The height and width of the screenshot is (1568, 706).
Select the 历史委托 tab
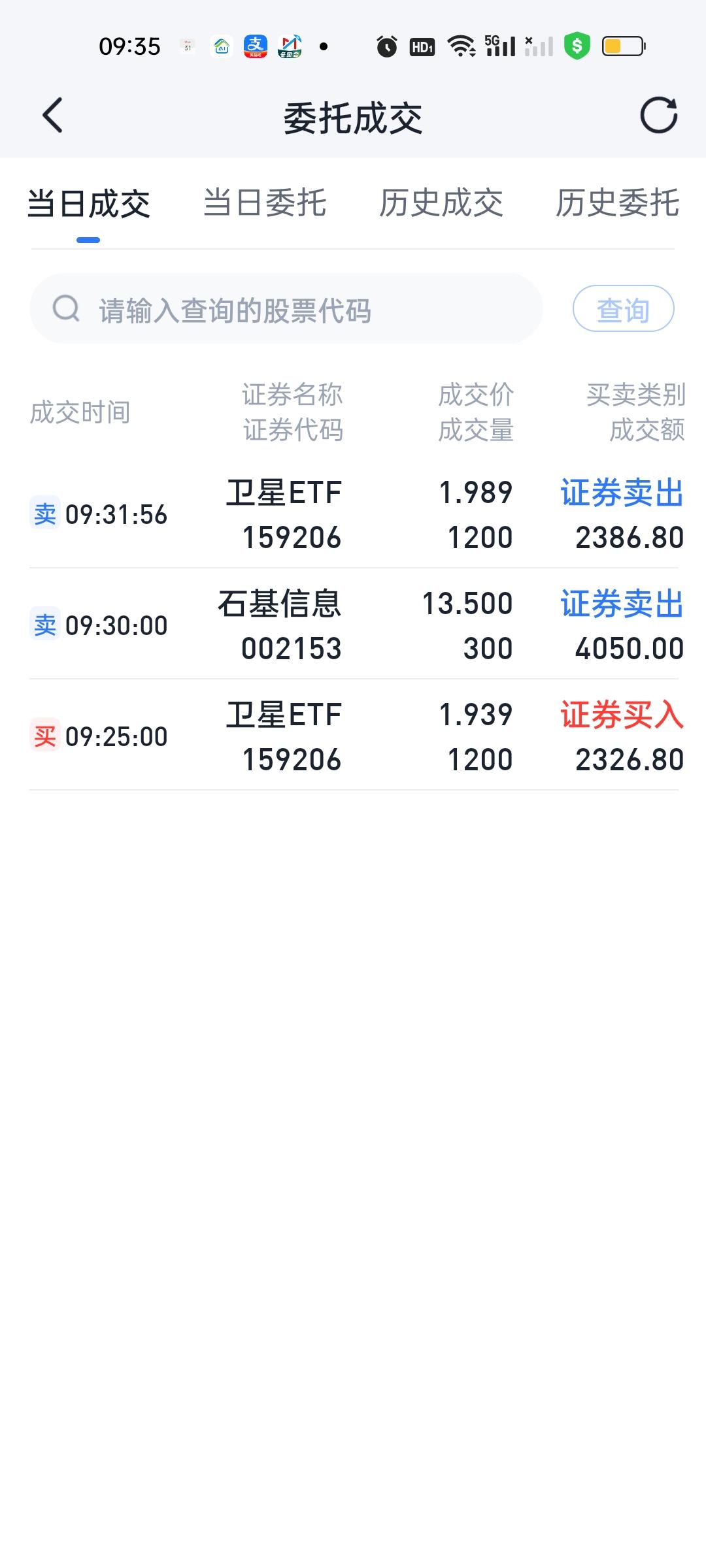pos(617,204)
